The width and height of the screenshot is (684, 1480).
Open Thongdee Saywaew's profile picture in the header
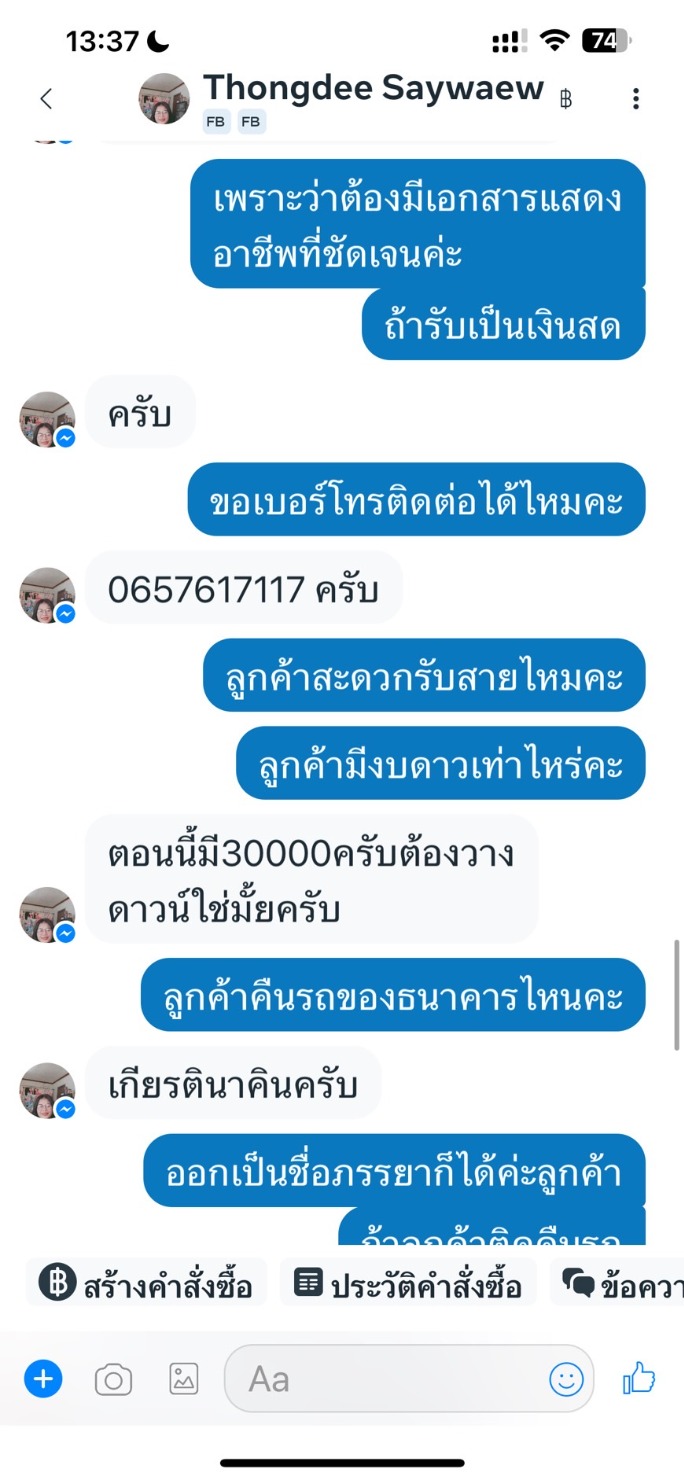[x=163, y=98]
